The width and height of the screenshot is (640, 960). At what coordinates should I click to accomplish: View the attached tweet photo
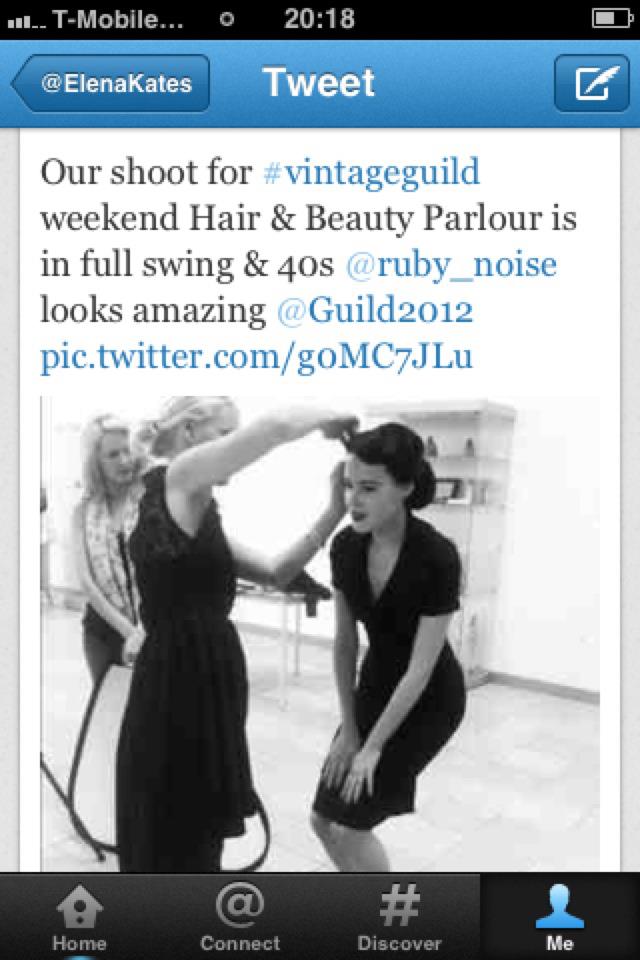pyautogui.click(x=320, y=634)
